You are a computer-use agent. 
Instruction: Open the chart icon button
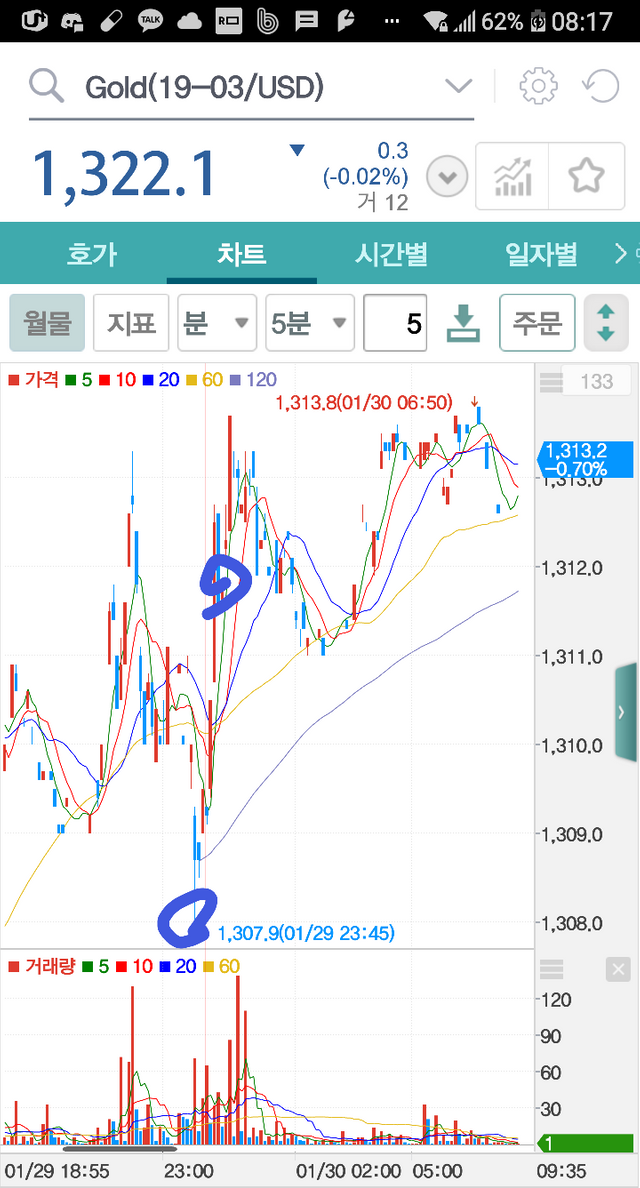(513, 177)
